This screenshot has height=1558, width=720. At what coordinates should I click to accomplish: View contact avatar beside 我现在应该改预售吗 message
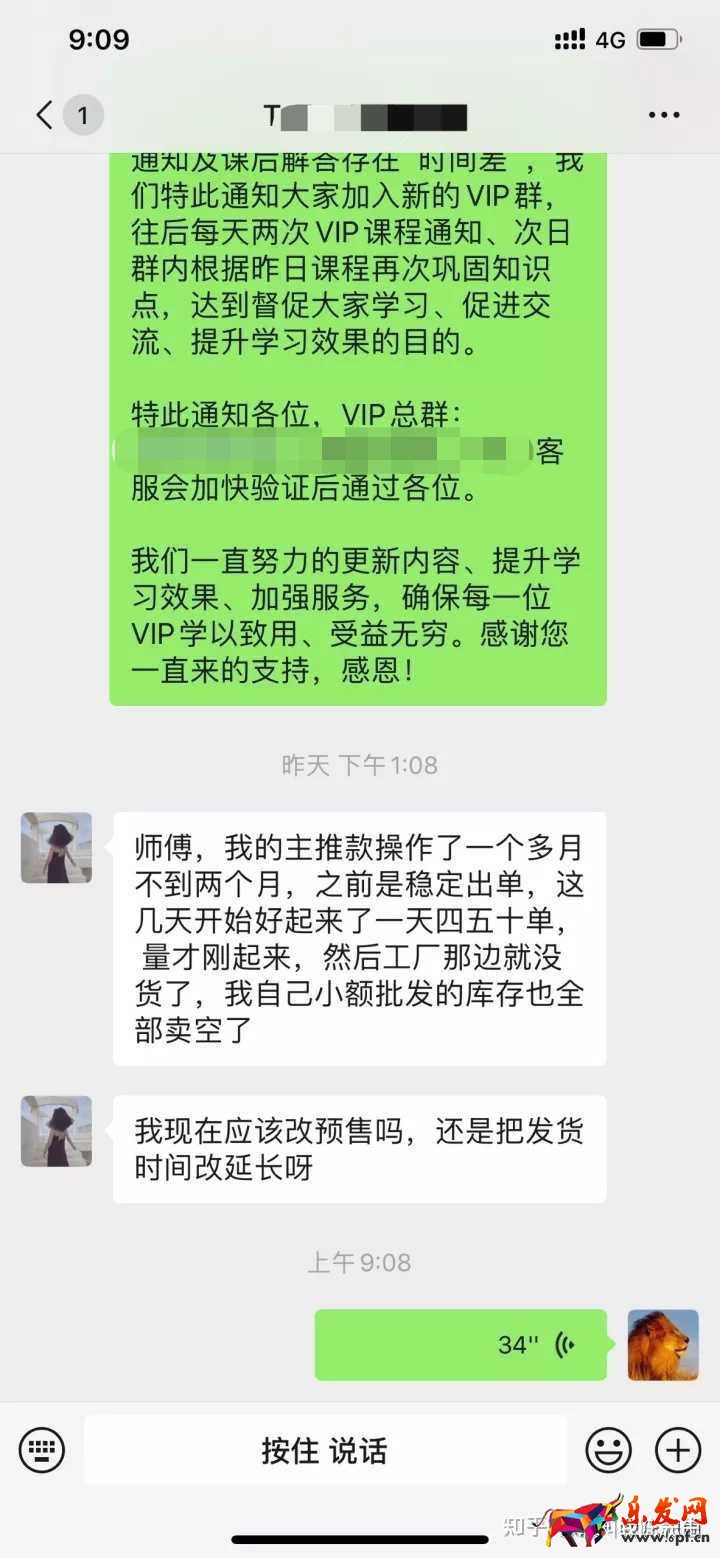(57, 1130)
